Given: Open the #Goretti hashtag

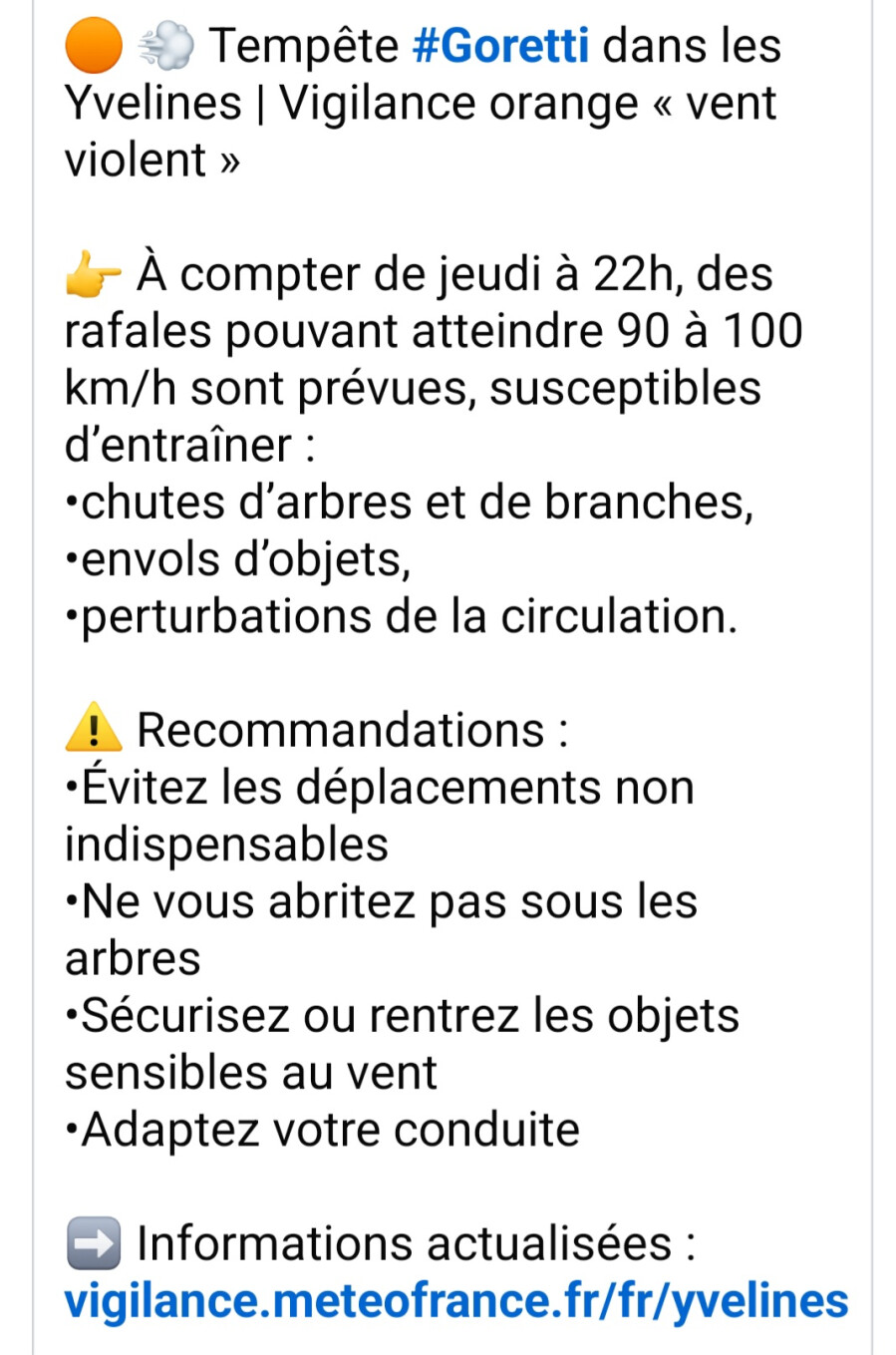Looking at the screenshot, I should point(500,46).
